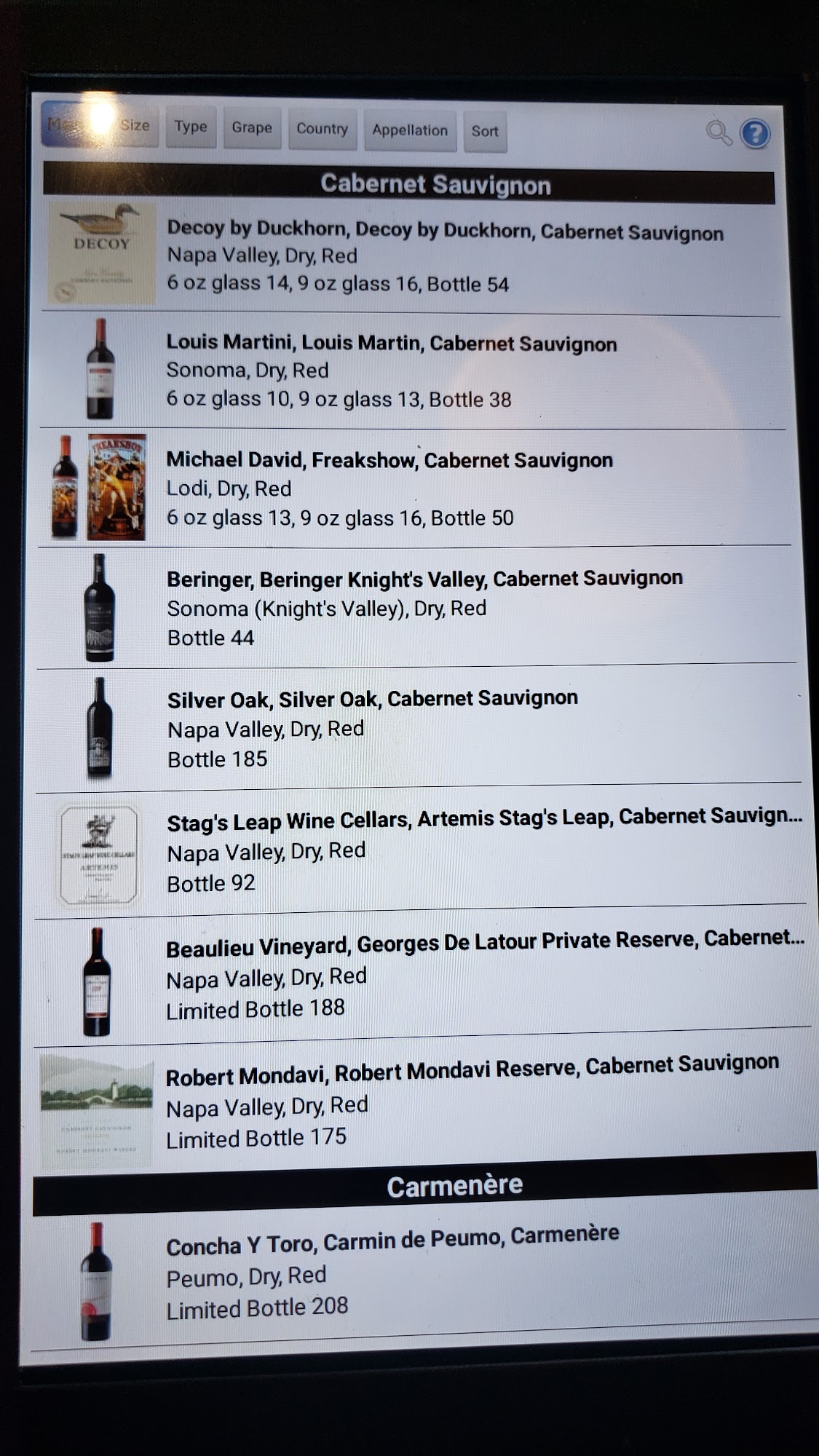Filter wines by Size
The height and width of the screenshot is (1456, 819).
(x=135, y=125)
